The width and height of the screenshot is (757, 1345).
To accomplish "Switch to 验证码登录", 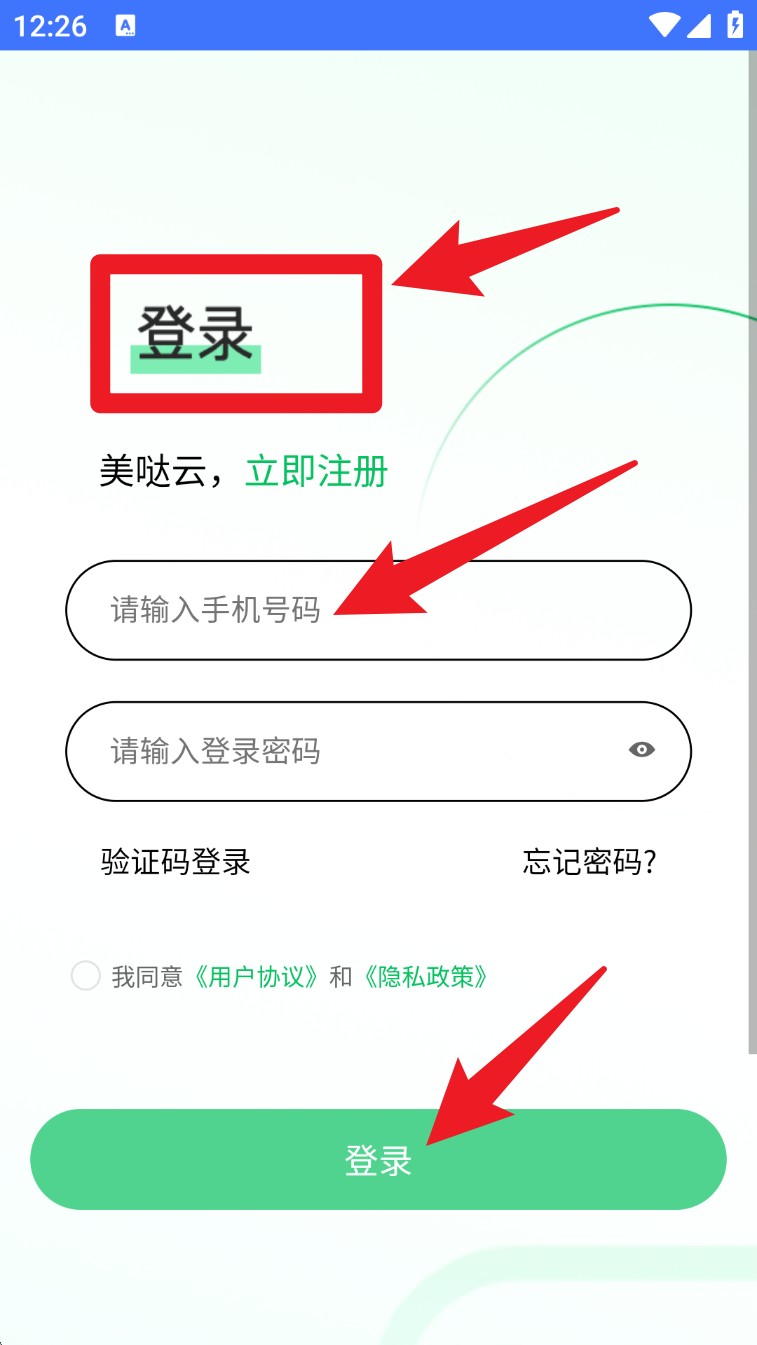I will pos(176,862).
